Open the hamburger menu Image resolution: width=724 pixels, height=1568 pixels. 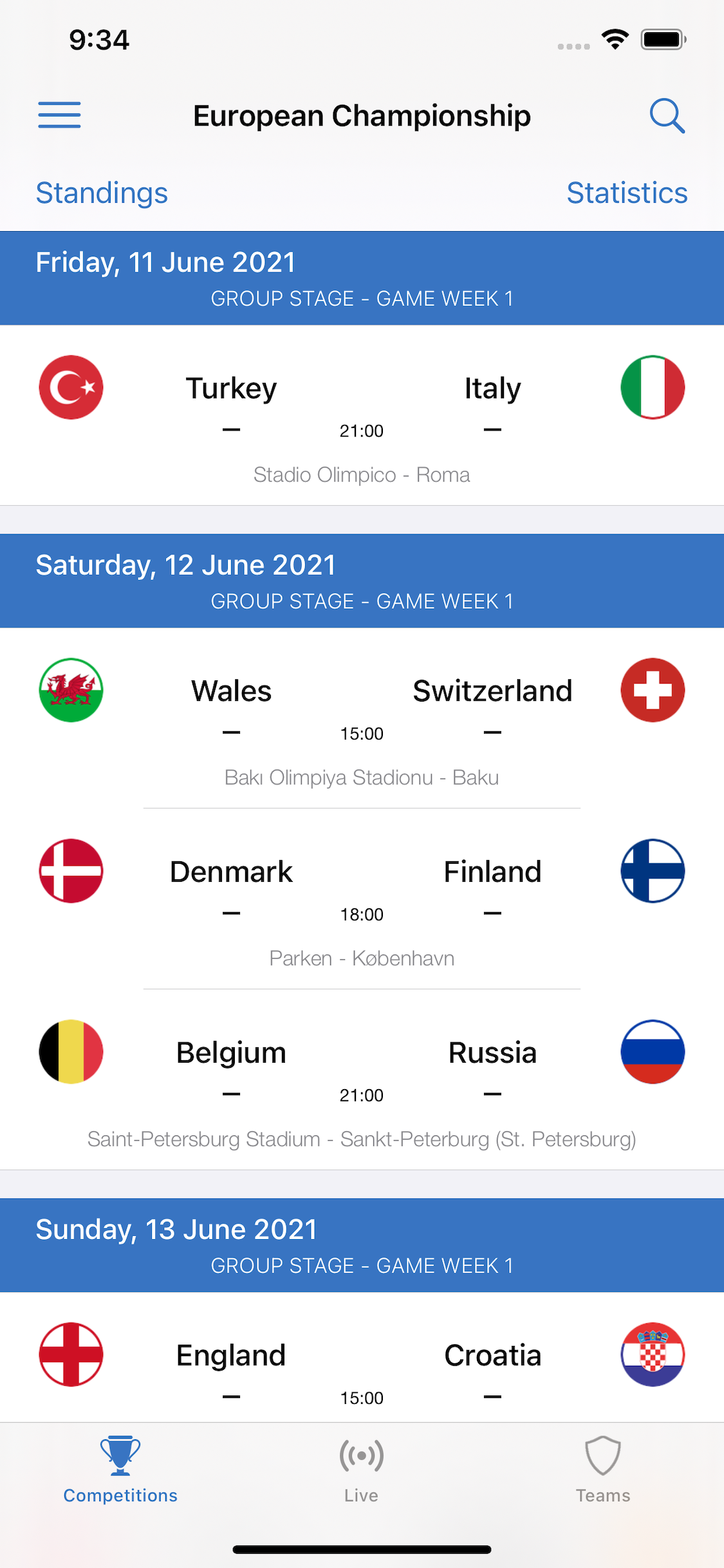click(x=59, y=115)
